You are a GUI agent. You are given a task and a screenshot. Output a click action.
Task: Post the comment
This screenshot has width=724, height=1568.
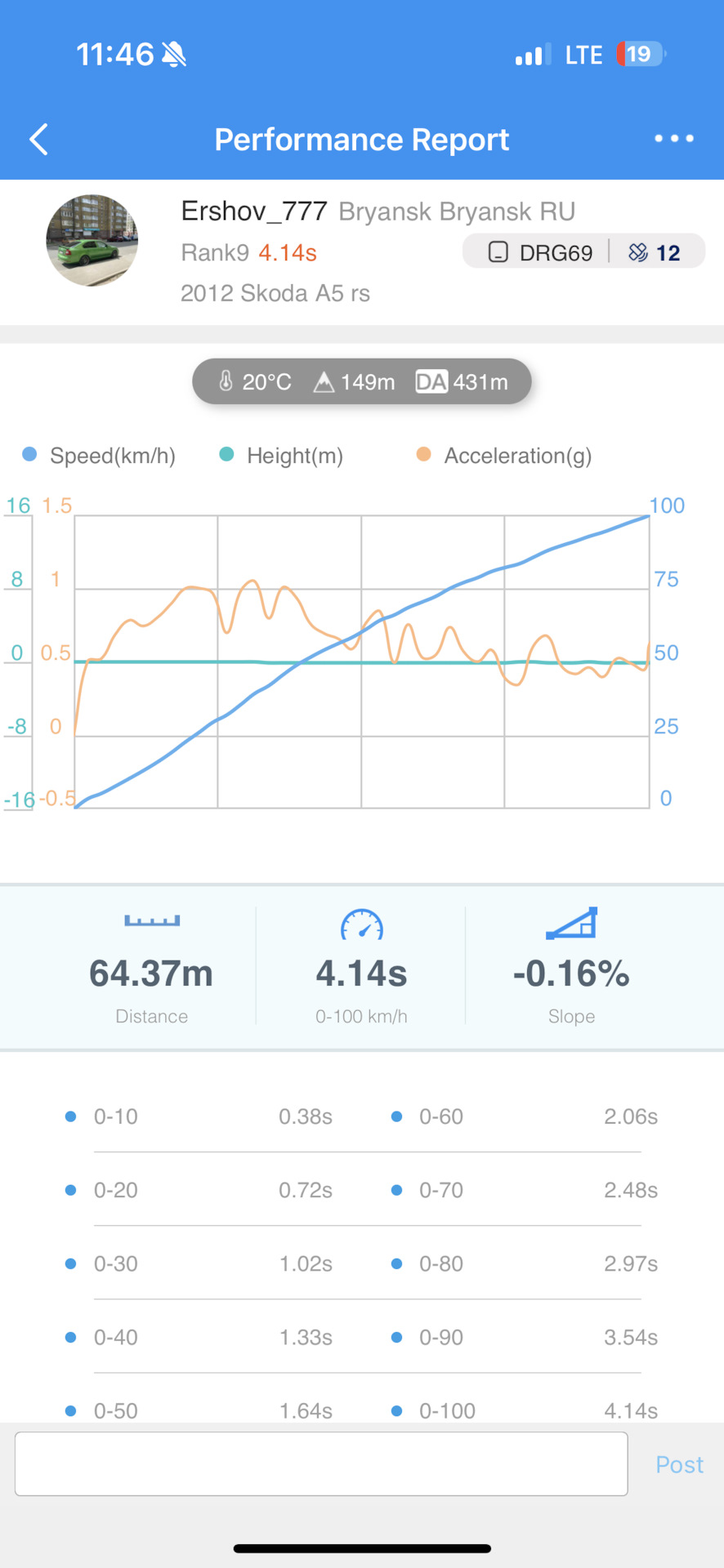679,1464
